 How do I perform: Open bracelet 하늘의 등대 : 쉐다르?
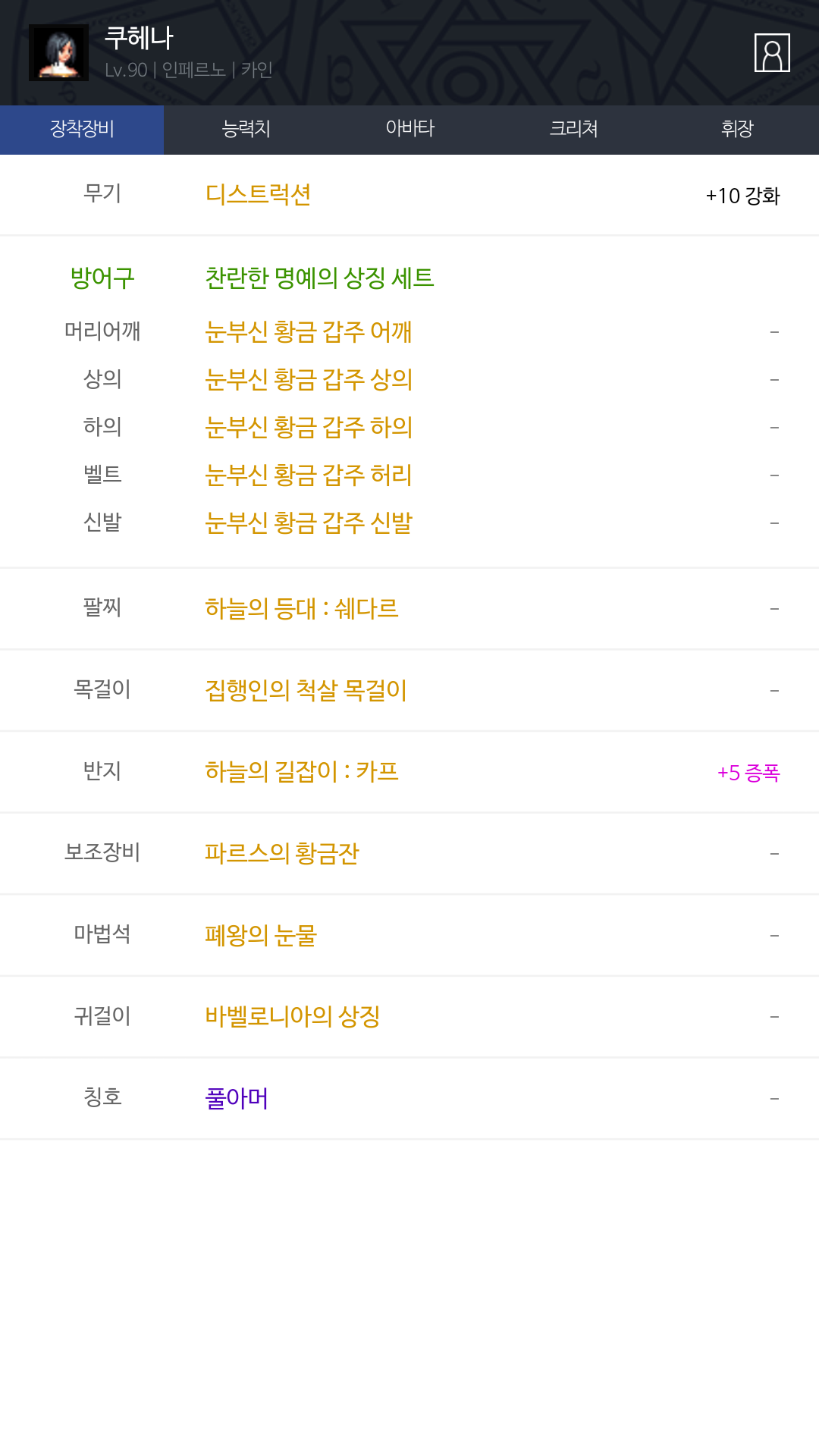(301, 608)
